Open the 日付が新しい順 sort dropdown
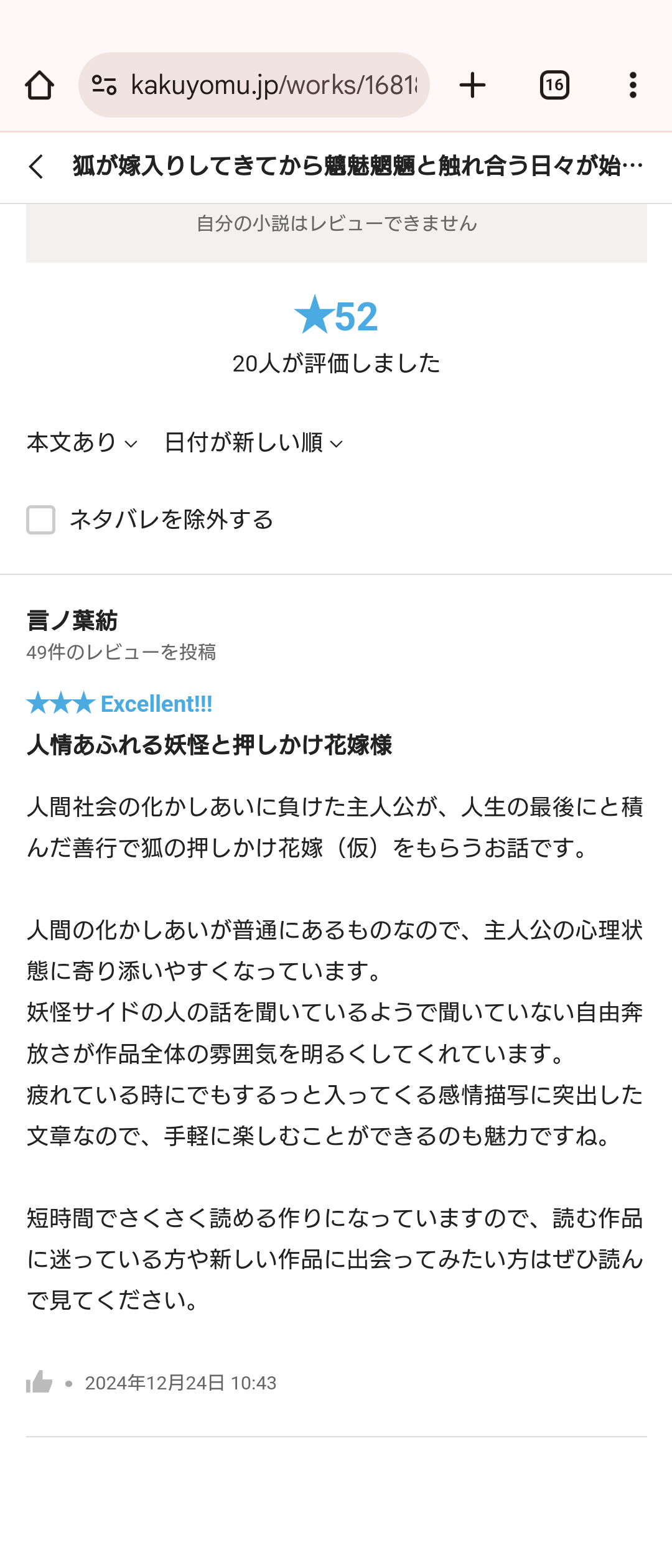The height and width of the screenshot is (1568, 672). click(253, 443)
